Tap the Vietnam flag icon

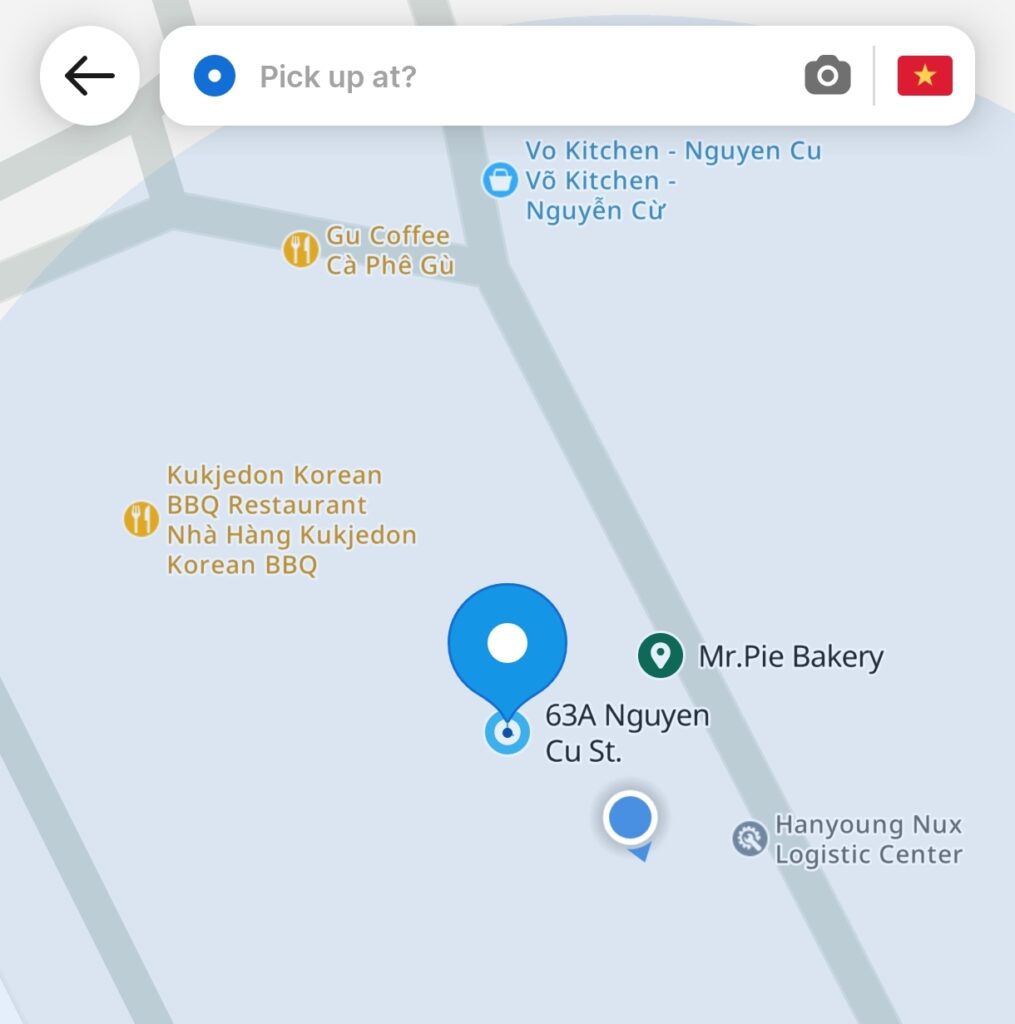point(925,75)
